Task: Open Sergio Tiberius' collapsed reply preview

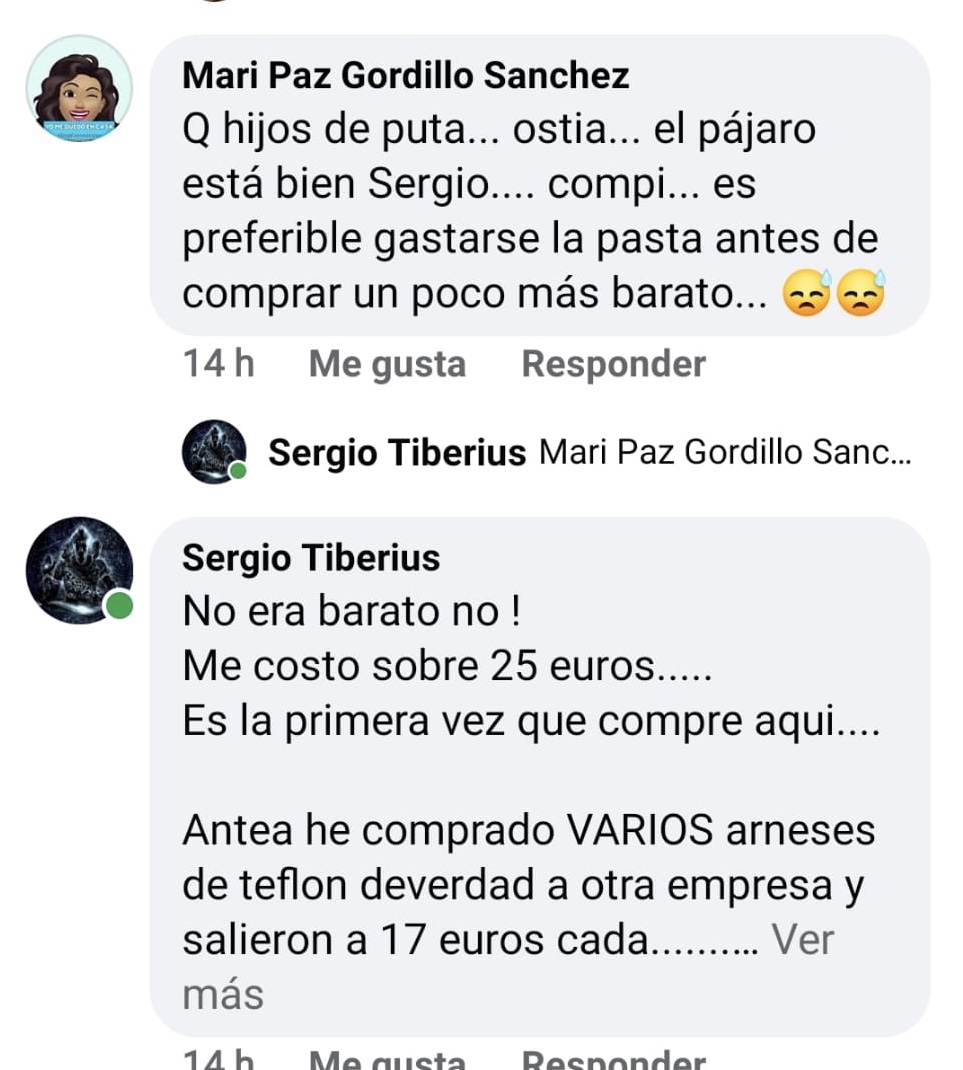Action: tap(590, 453)
